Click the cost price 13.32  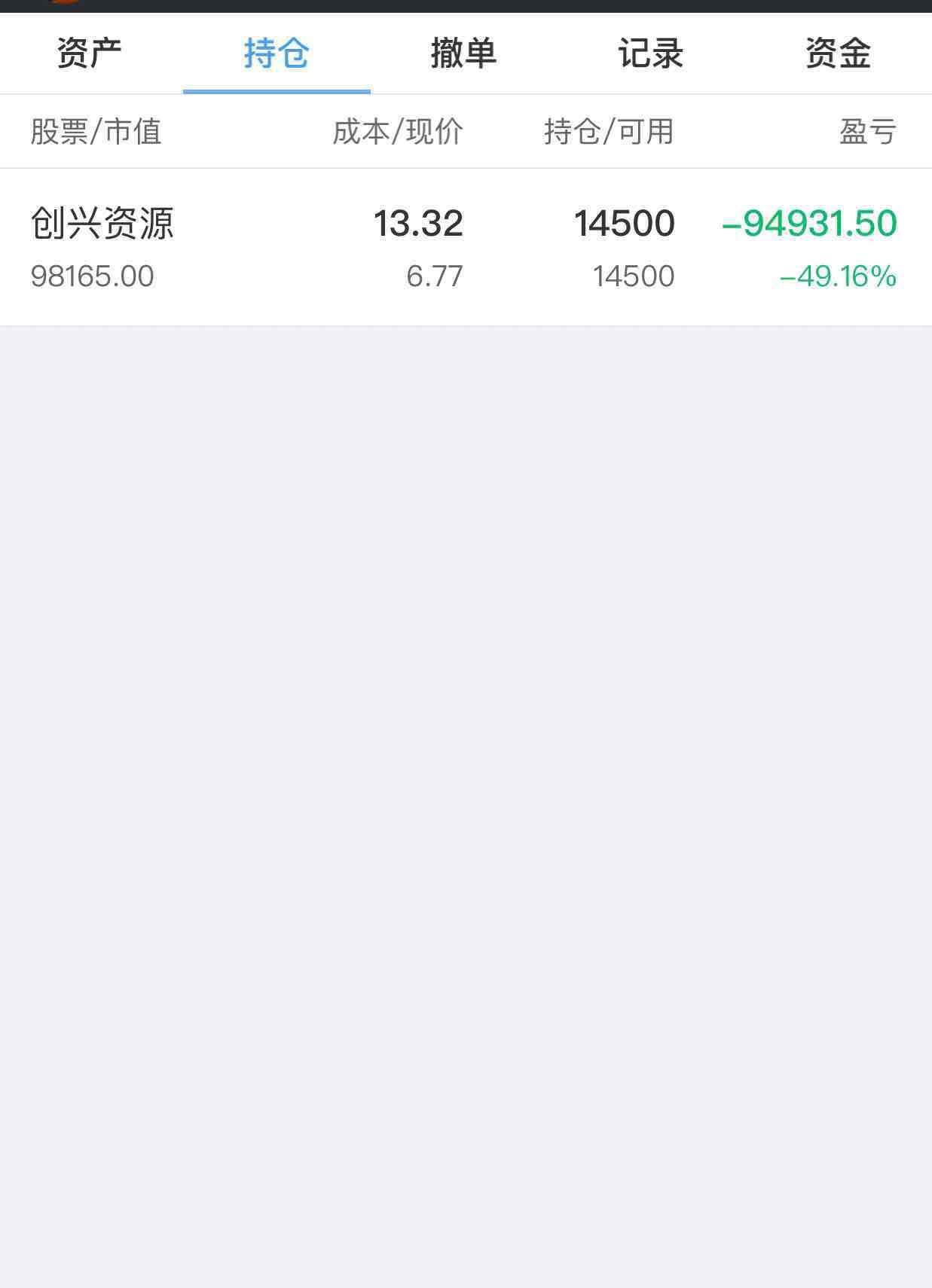419,224
